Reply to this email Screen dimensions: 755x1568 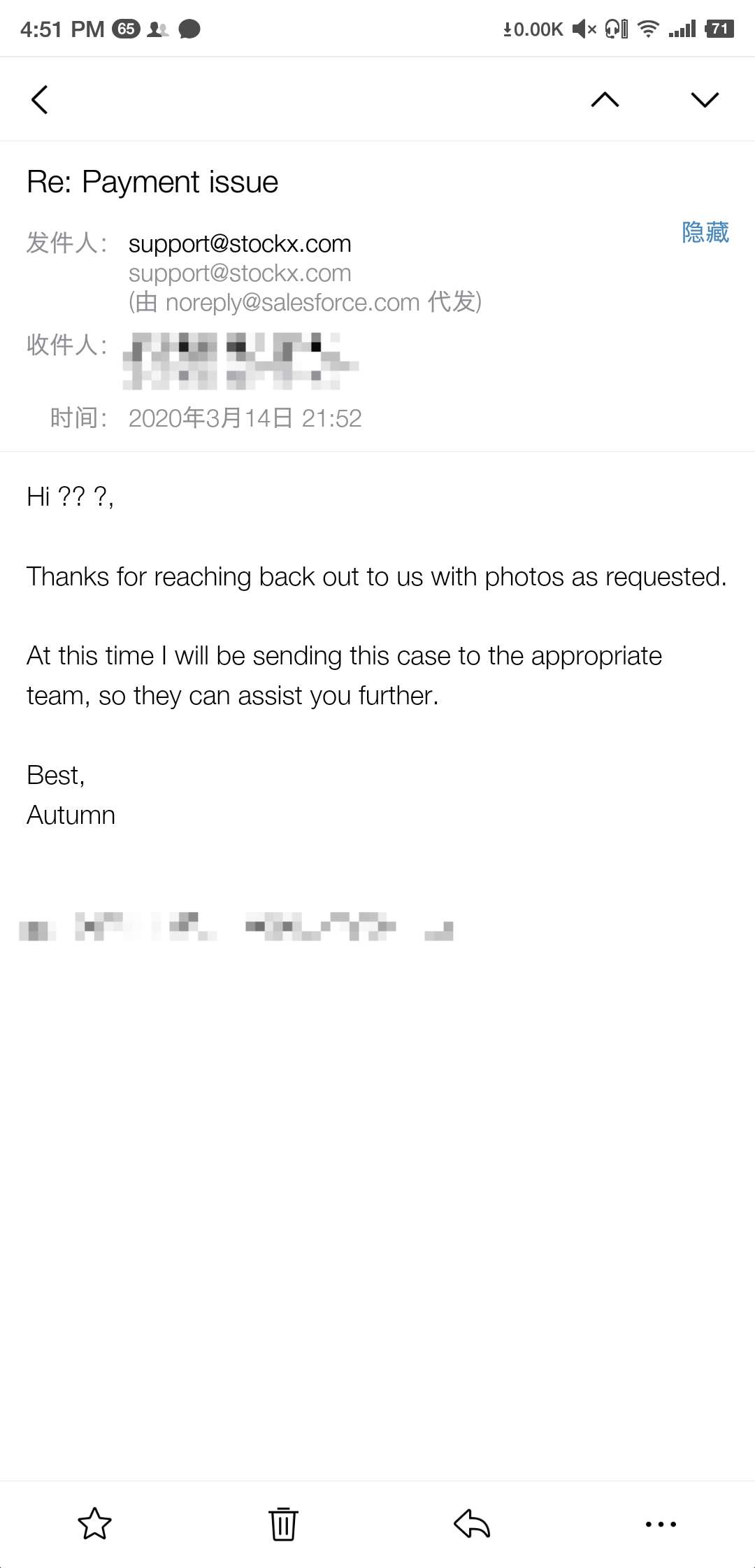[472, 1523]
